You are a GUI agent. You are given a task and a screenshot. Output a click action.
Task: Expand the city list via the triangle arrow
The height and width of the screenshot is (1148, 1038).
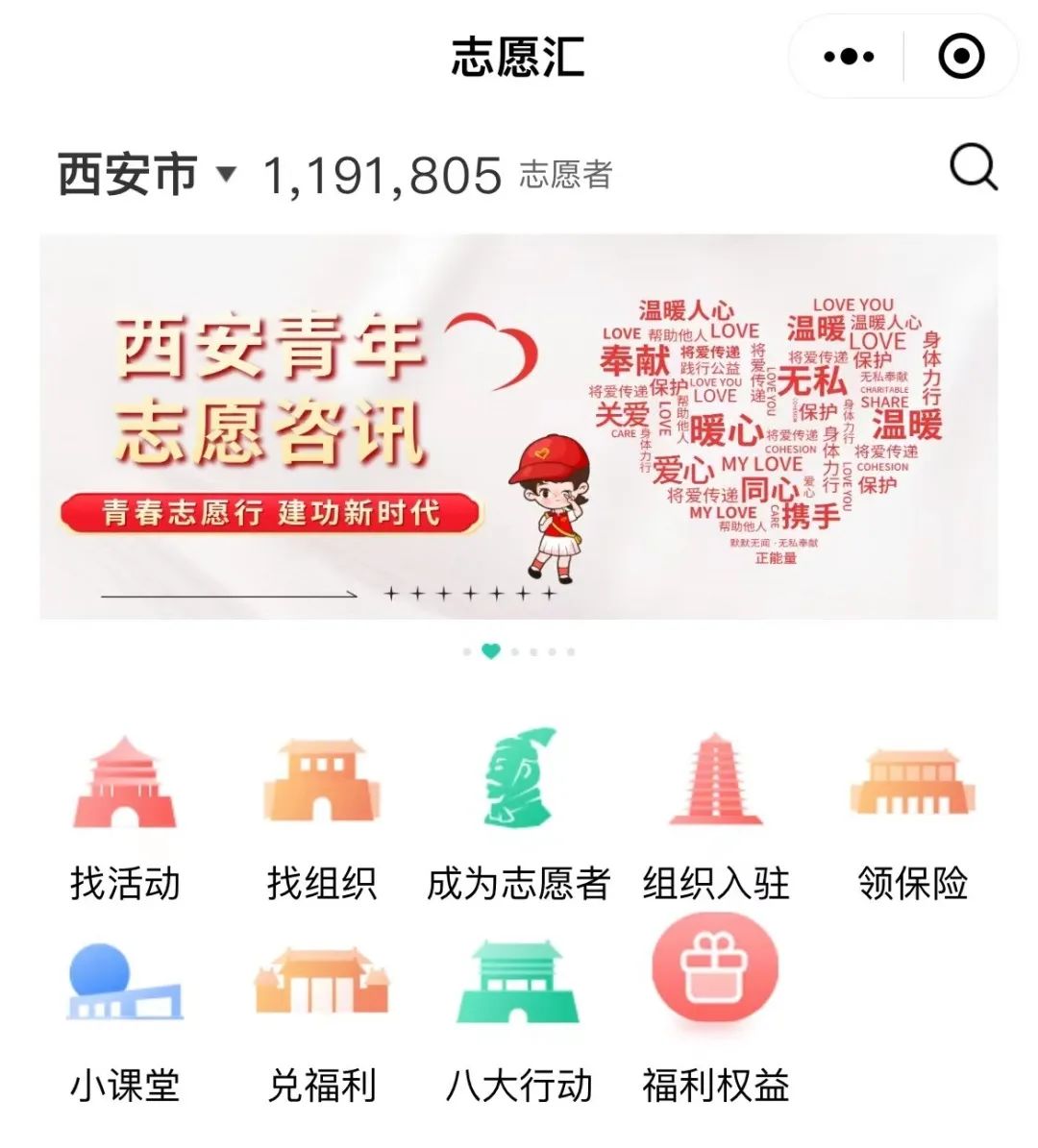coord(228,175)
